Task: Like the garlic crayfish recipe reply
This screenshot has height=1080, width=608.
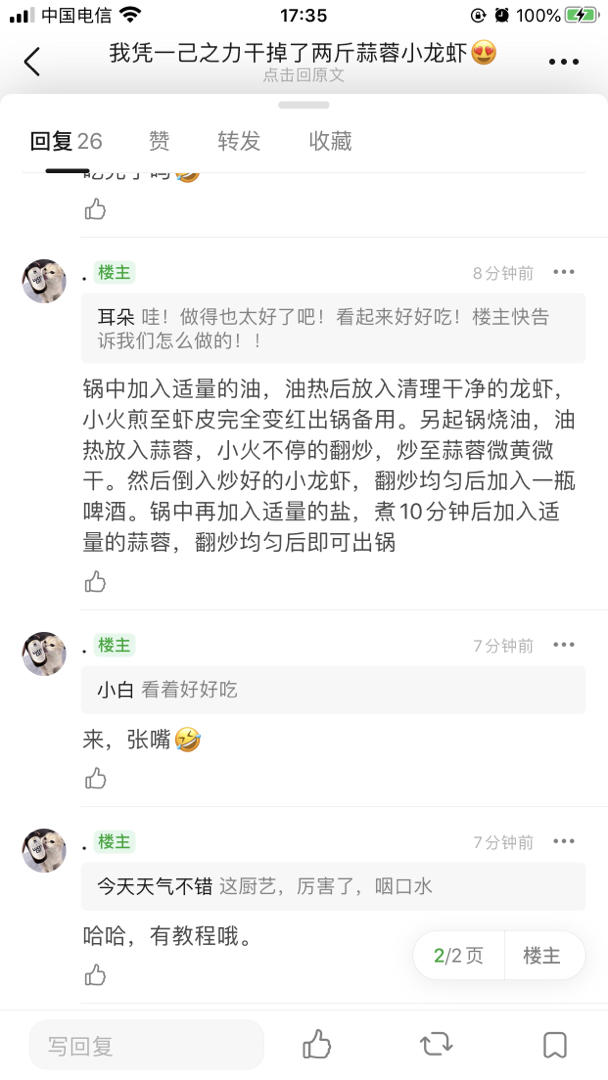Action: coord(96,581)
